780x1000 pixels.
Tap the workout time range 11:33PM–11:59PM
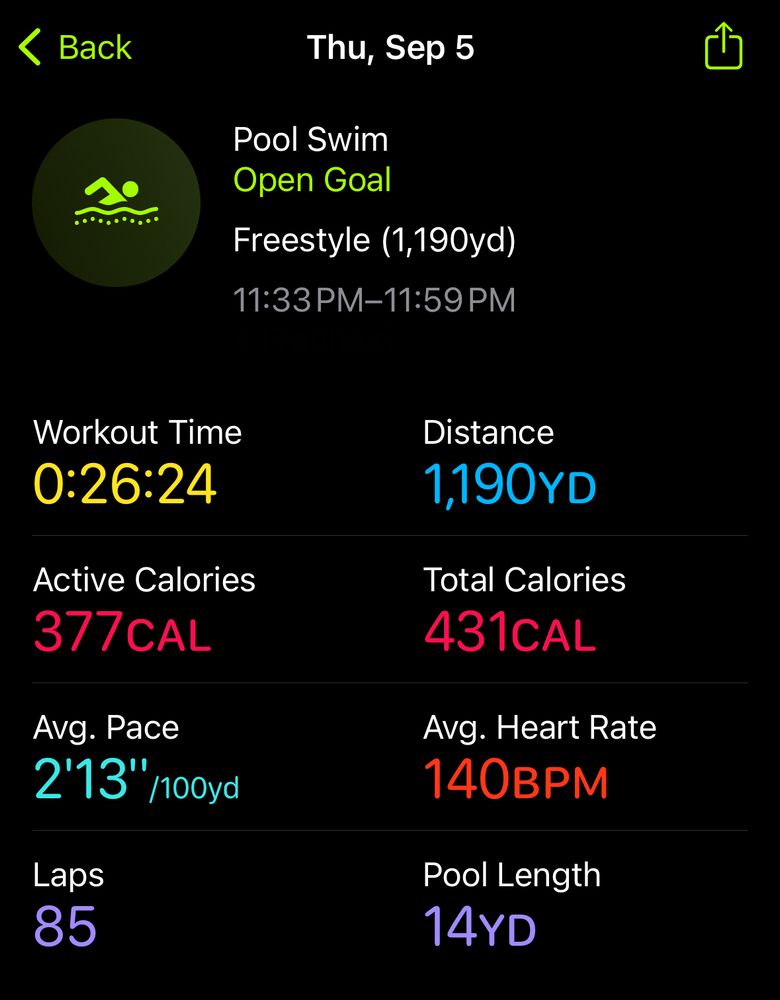[x=374, y=300]
